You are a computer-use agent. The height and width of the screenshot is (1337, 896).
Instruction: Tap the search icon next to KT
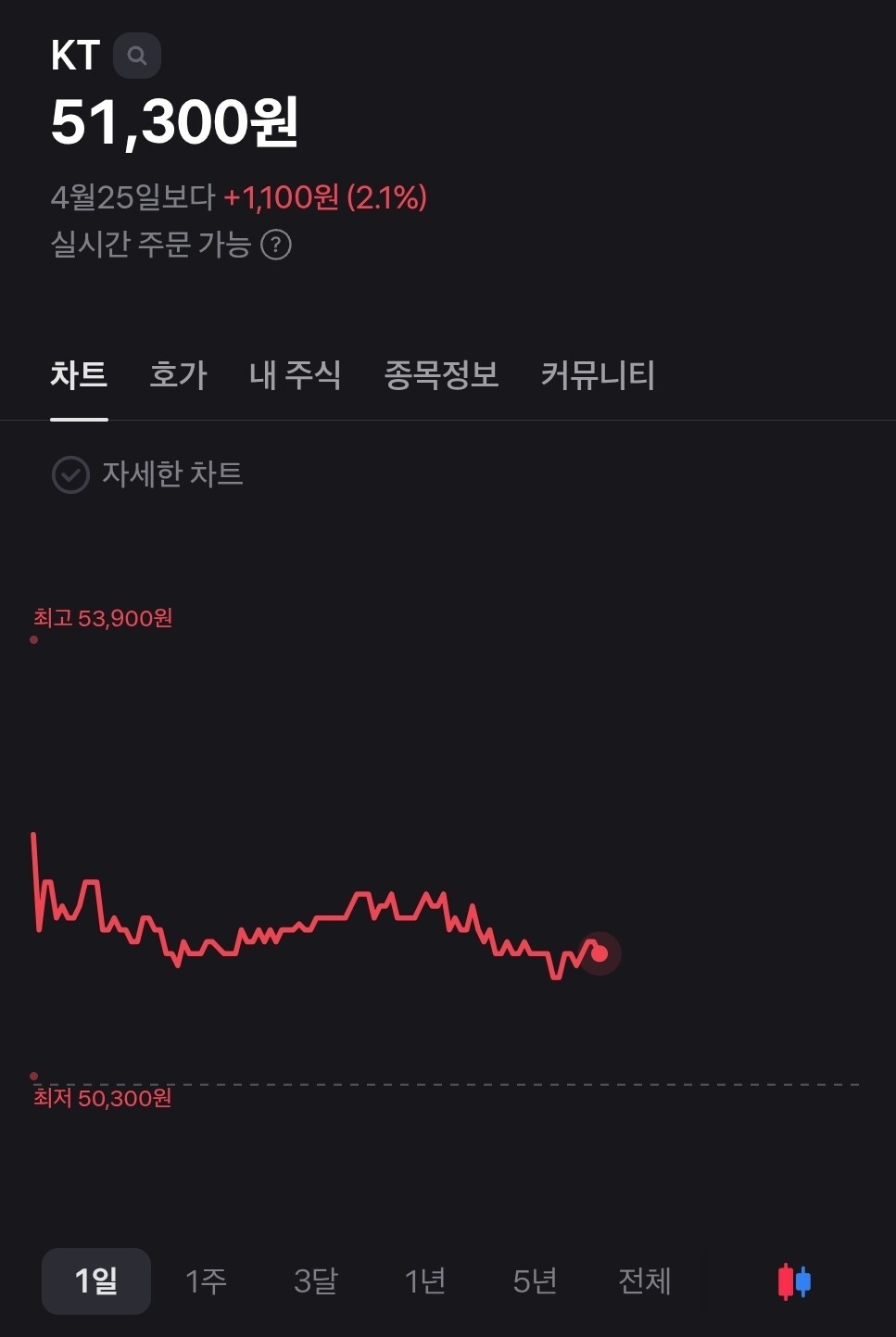click(x=137, y=57)
